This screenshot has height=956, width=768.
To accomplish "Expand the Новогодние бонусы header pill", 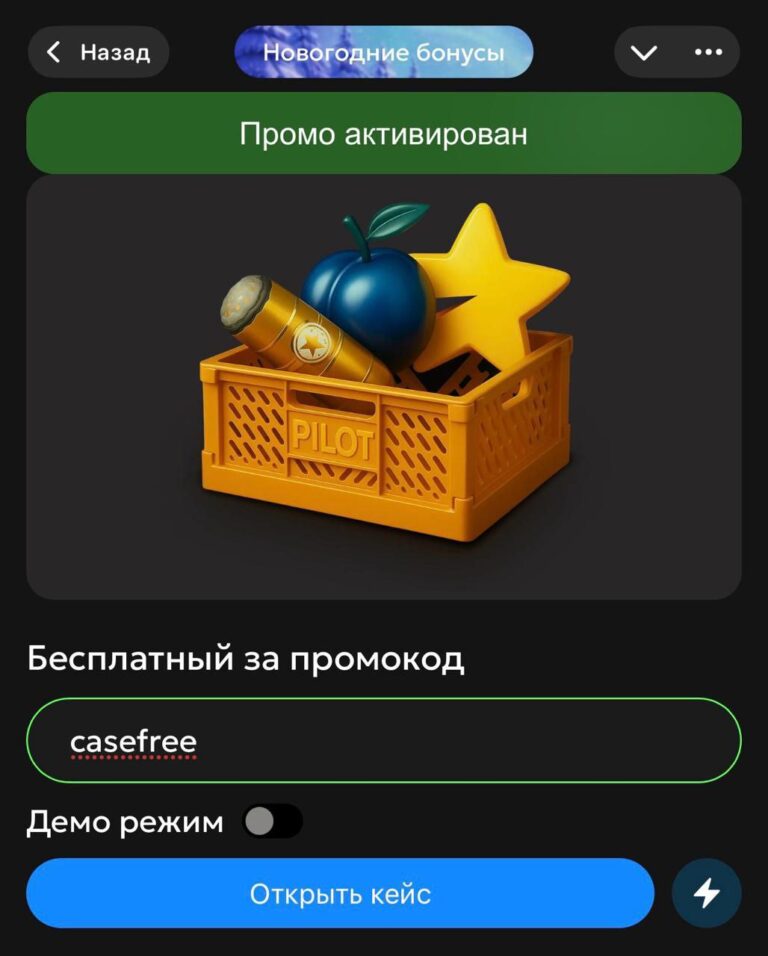I will pyautogui.click(x=384, y=52).
